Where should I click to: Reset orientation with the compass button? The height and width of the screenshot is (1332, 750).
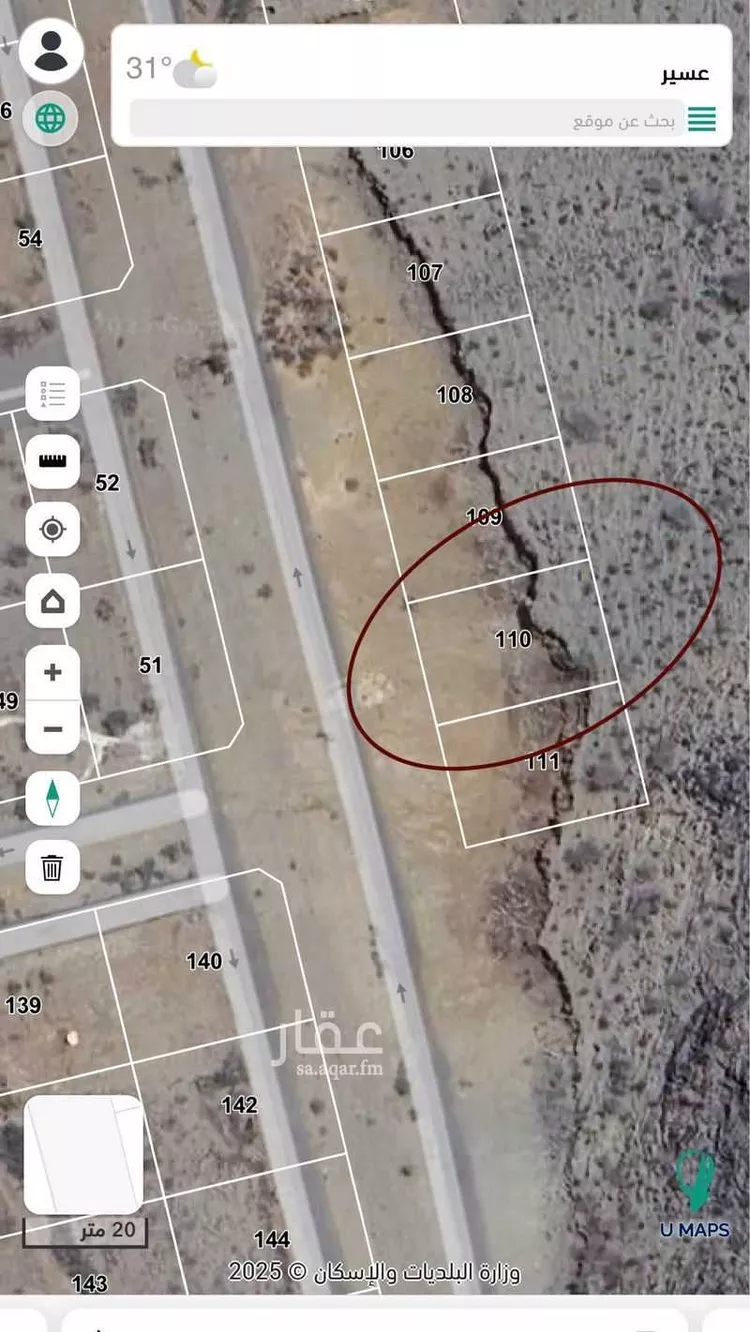pyautogui.click(x=52, y=799)
